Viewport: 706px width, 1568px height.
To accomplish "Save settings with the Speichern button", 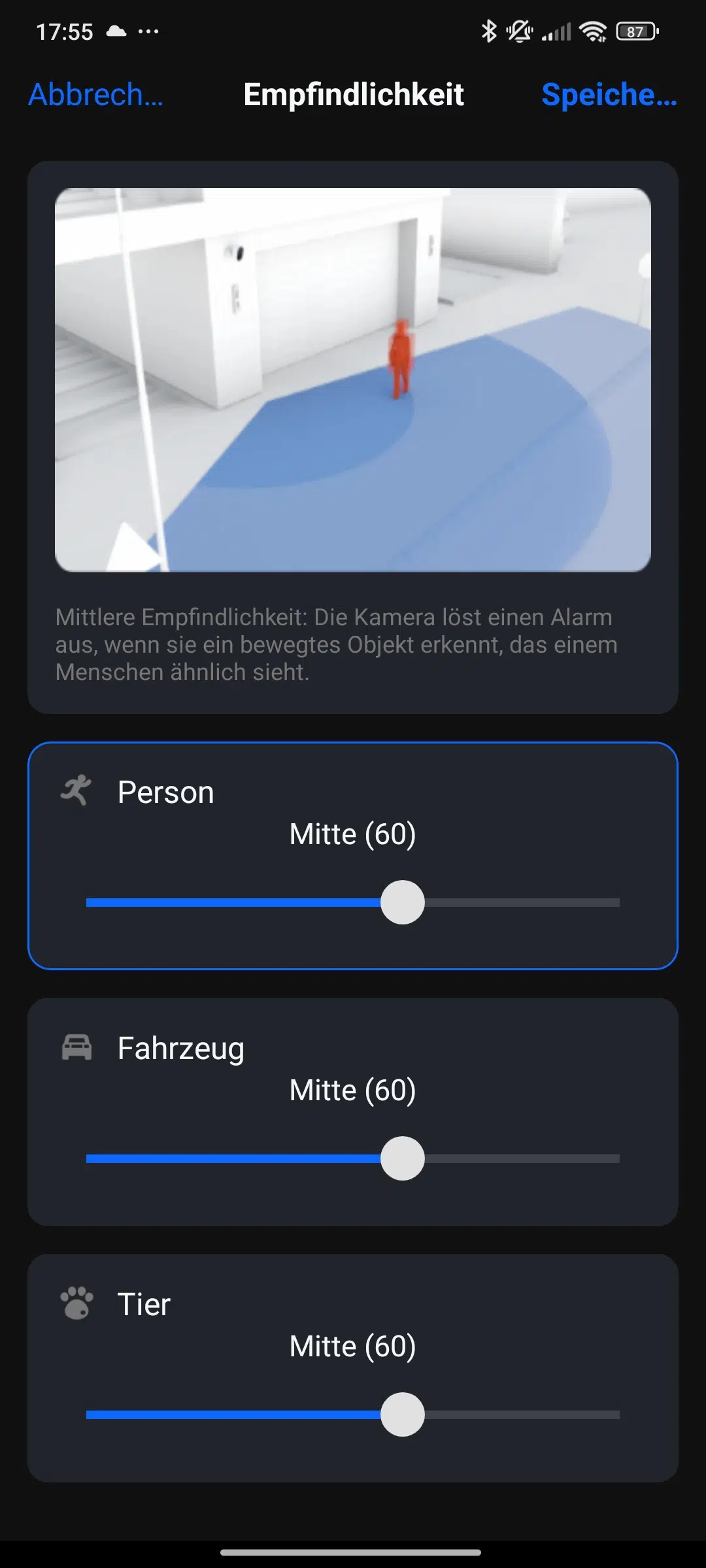I will (x=609, y=95).
